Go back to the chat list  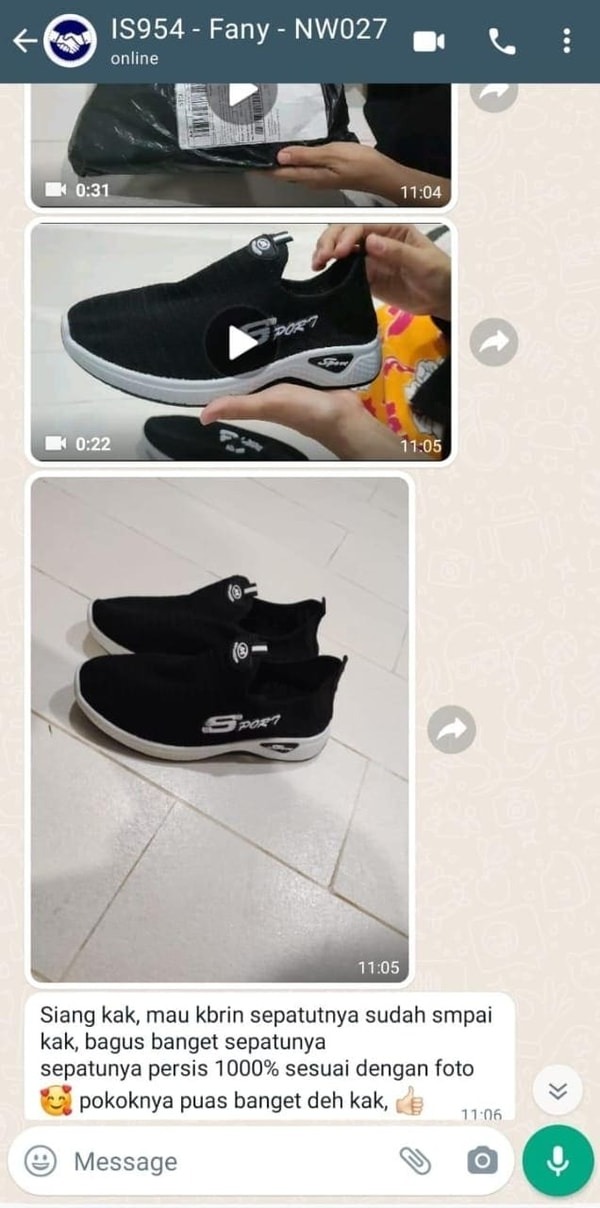point(23,41)
